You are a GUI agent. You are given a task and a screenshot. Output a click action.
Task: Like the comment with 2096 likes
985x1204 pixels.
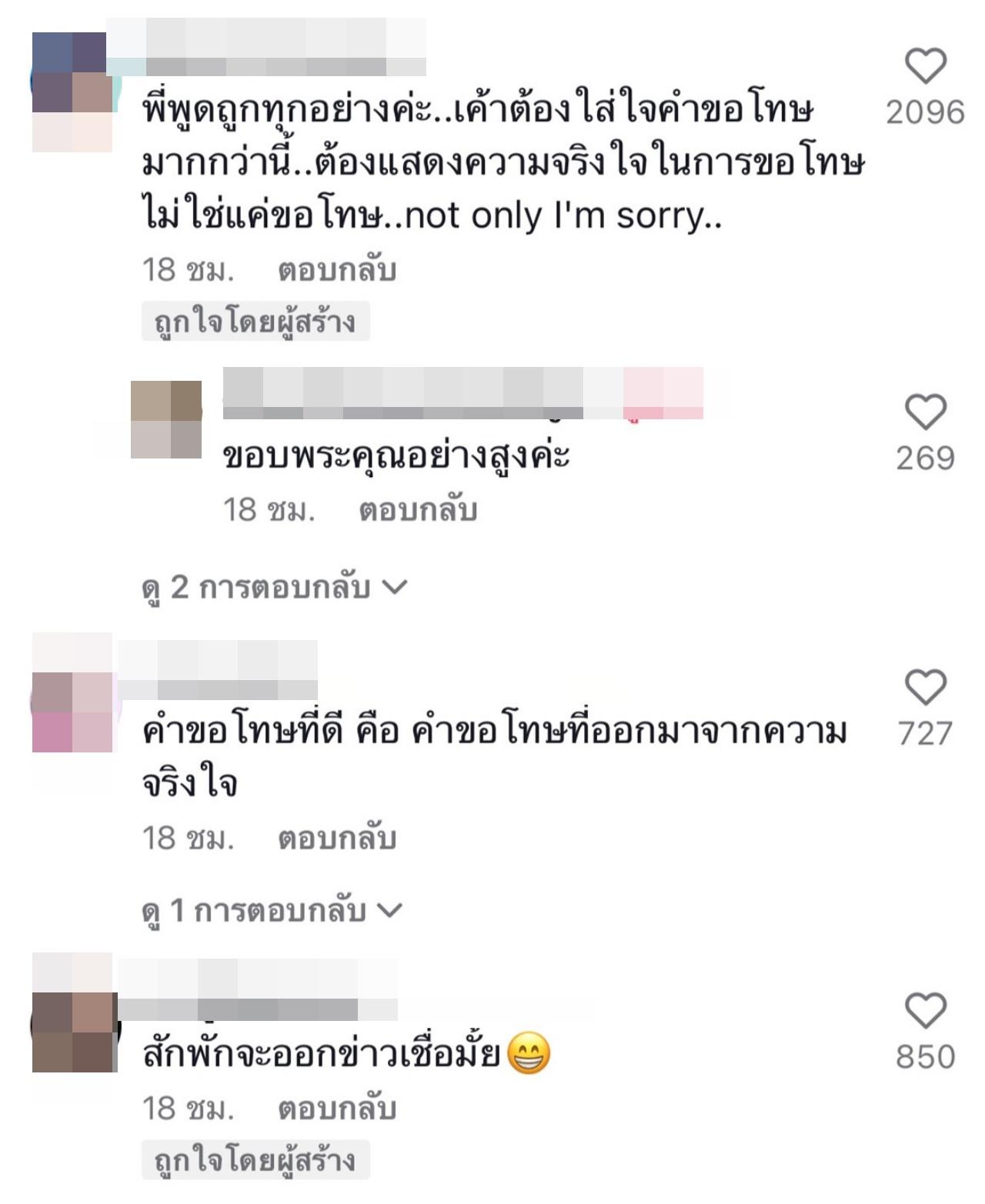[924, 67]
